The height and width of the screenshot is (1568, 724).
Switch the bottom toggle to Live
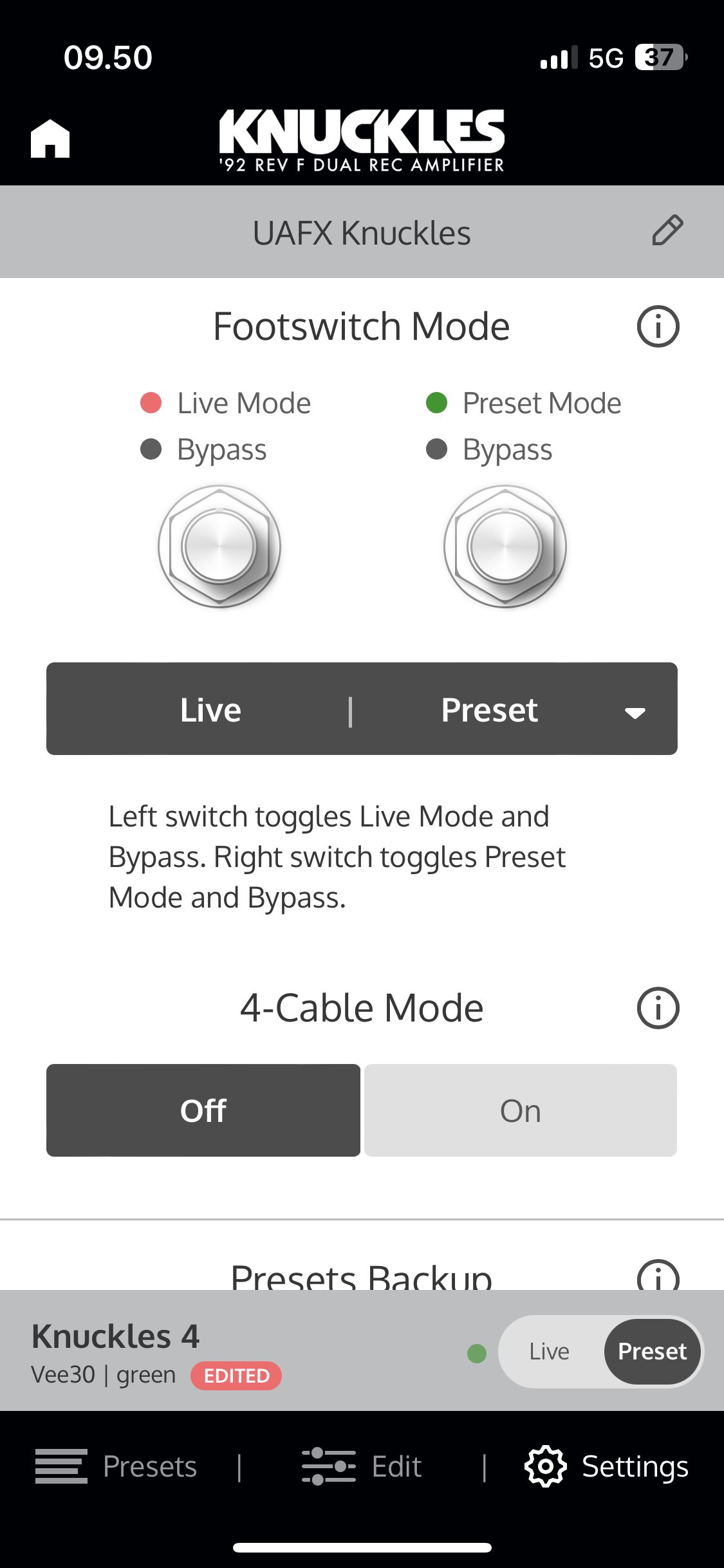pos(550,1352)
